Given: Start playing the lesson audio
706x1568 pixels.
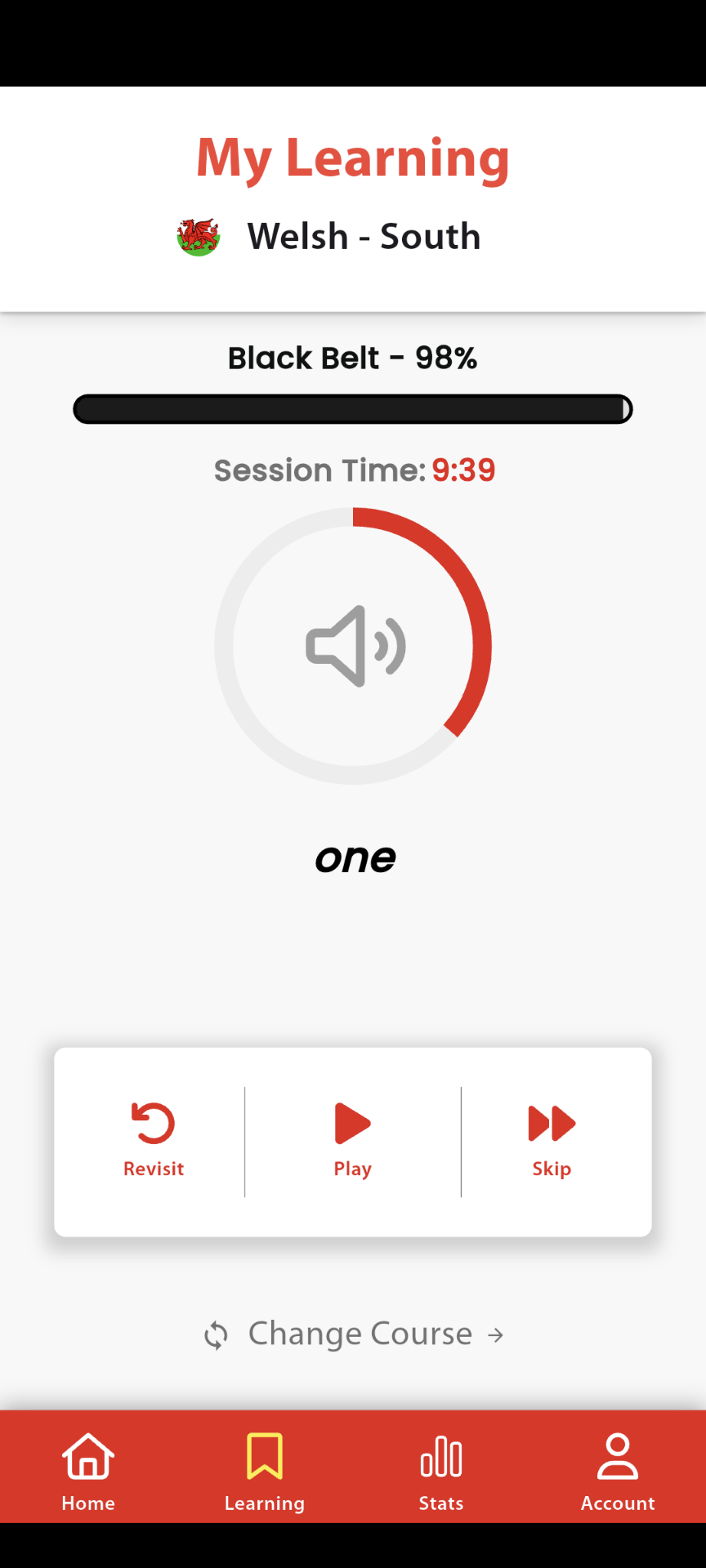Looking at the screenshot, I should 353,1140.
